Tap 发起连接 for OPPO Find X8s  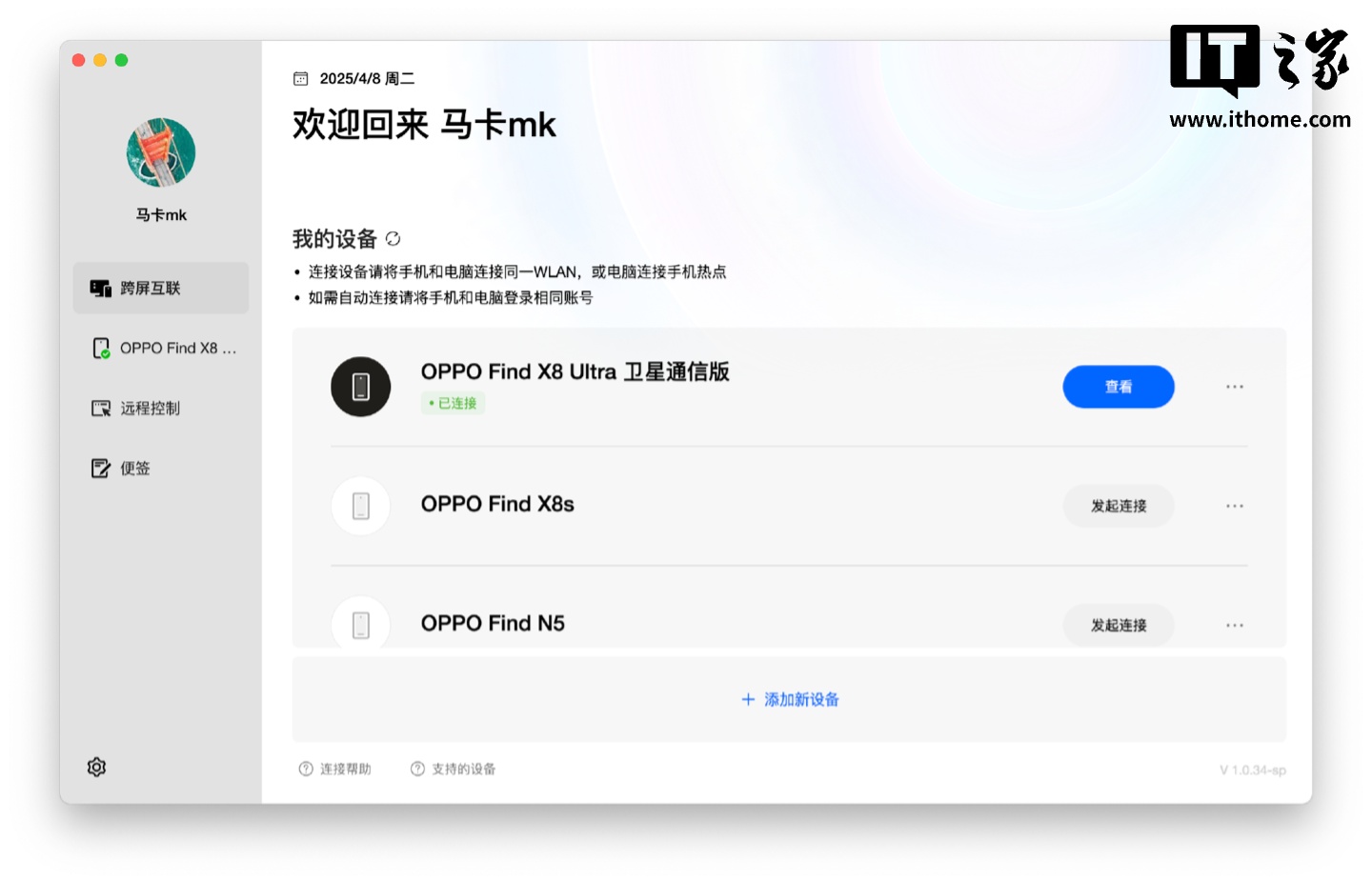point(1118,506)
